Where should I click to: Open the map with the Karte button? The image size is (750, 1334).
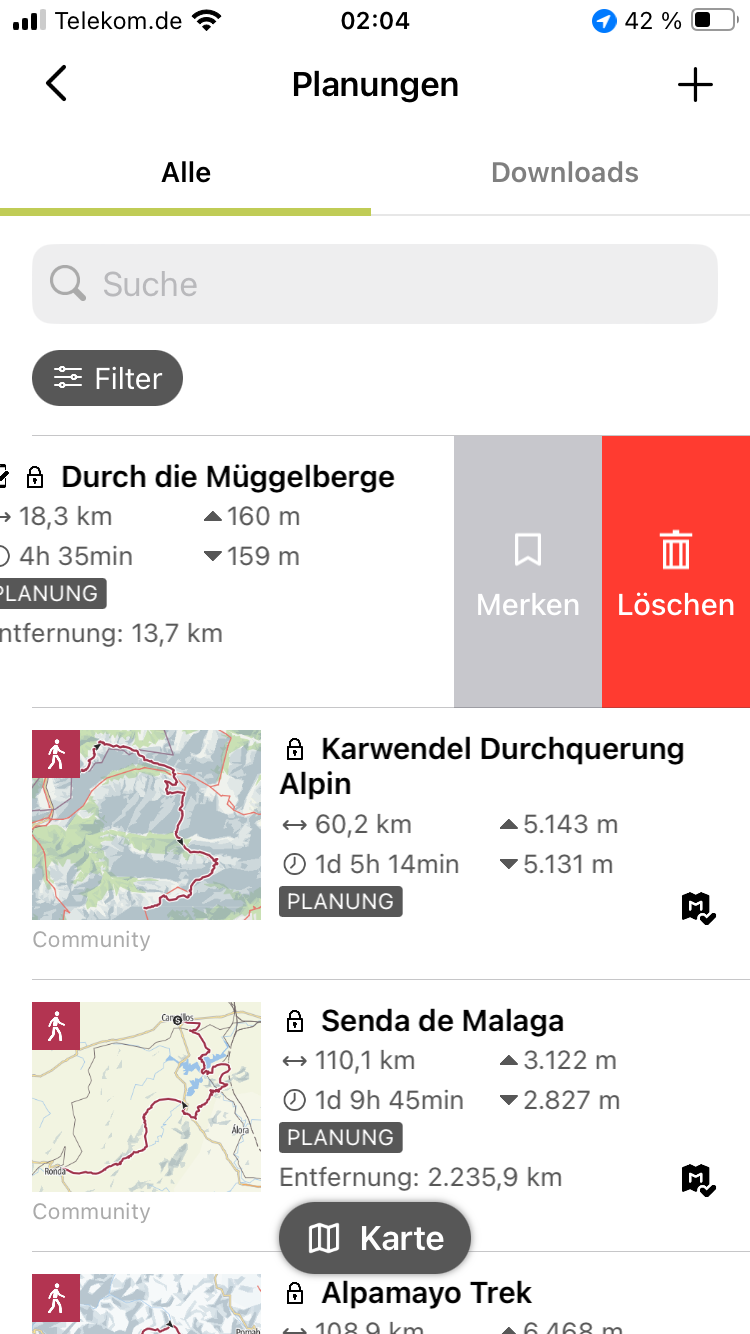374,1237
